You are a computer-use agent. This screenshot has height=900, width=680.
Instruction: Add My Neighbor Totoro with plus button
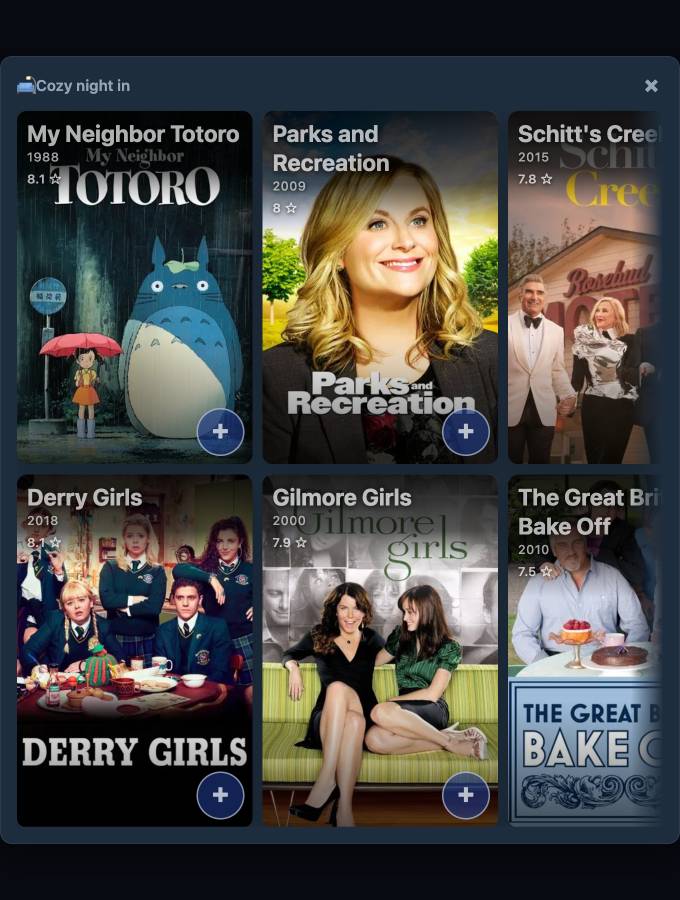point(220,432)
